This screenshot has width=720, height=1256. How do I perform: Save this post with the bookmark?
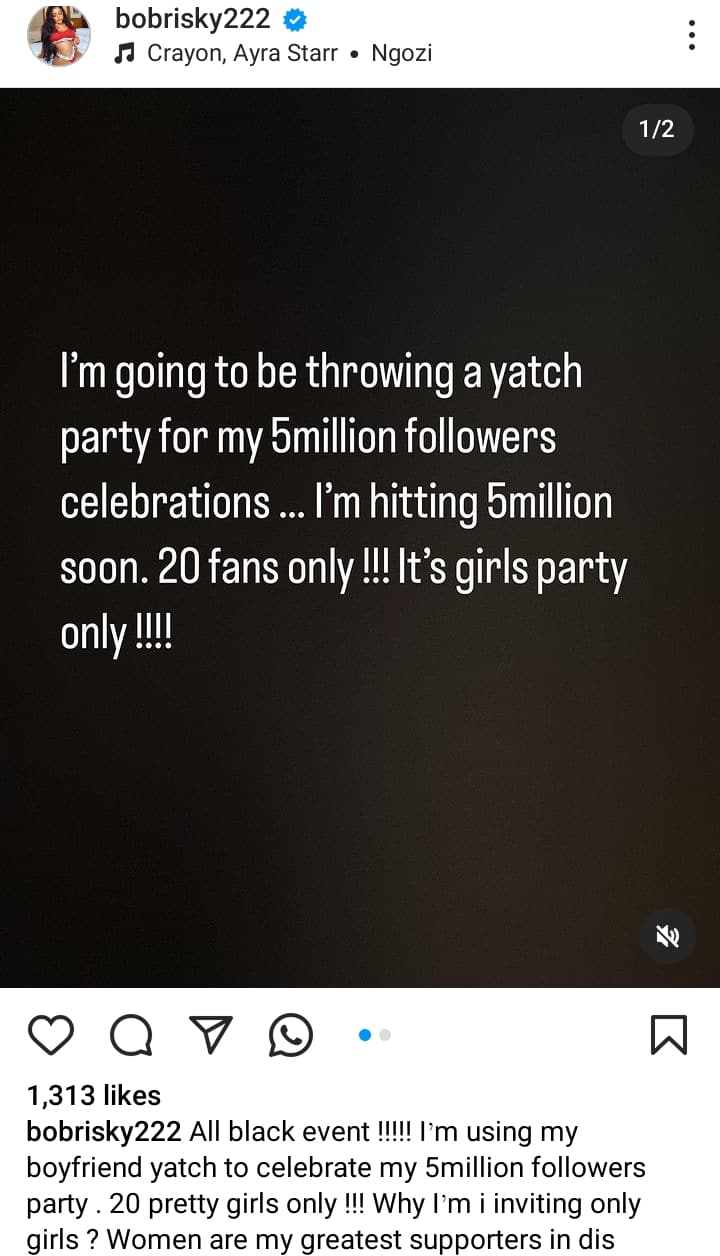tap(668, 1035)
